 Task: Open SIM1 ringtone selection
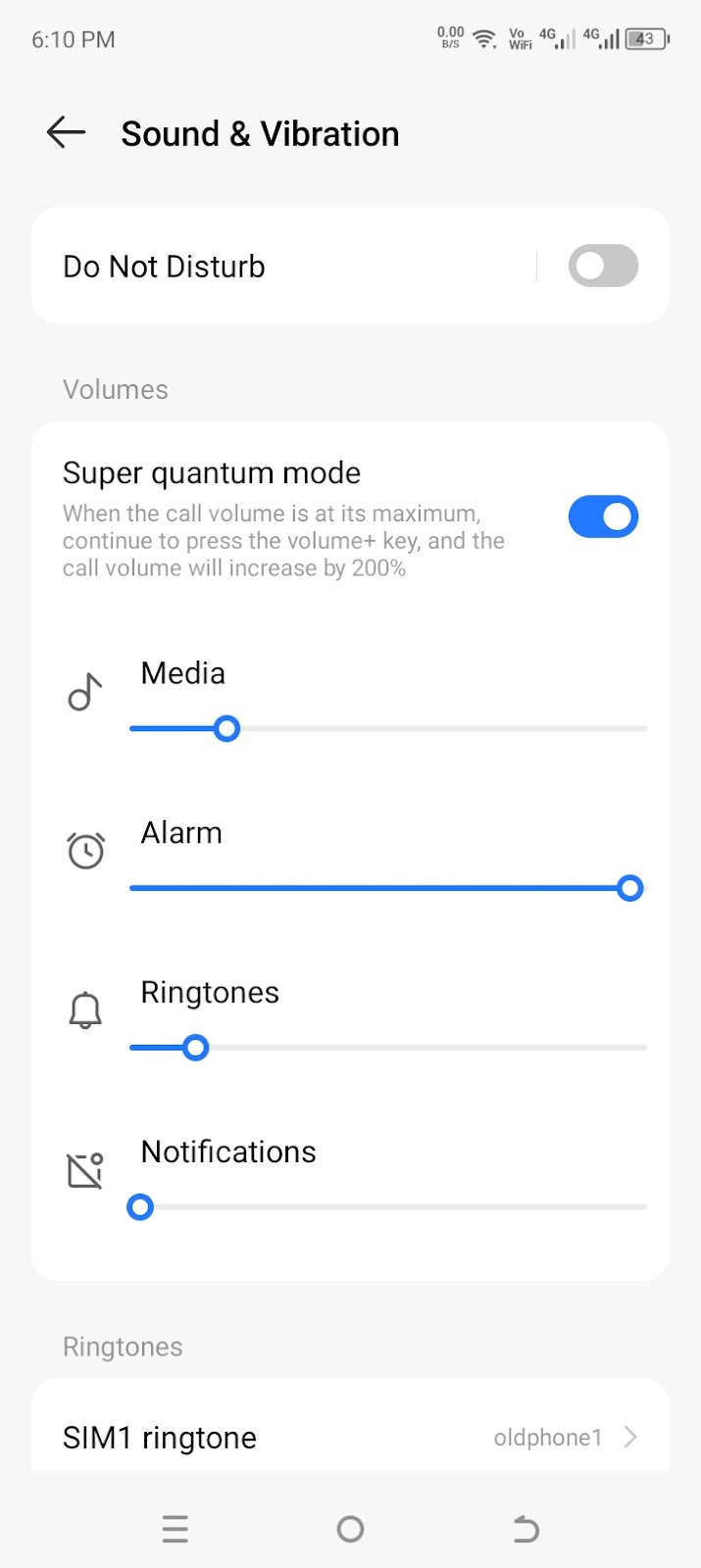click(x=350, y=1436)
